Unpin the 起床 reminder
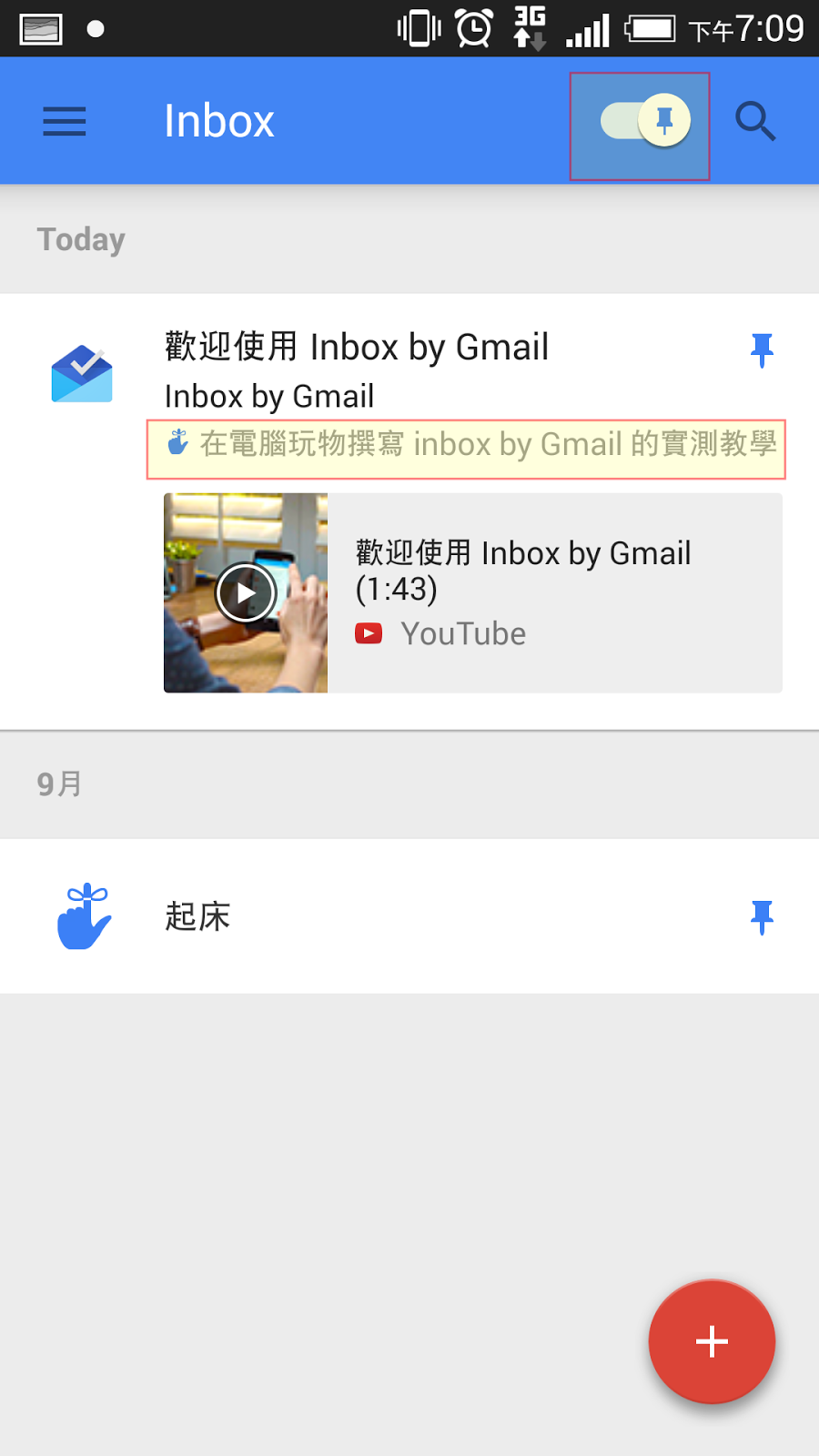 (x=763, y=917)
